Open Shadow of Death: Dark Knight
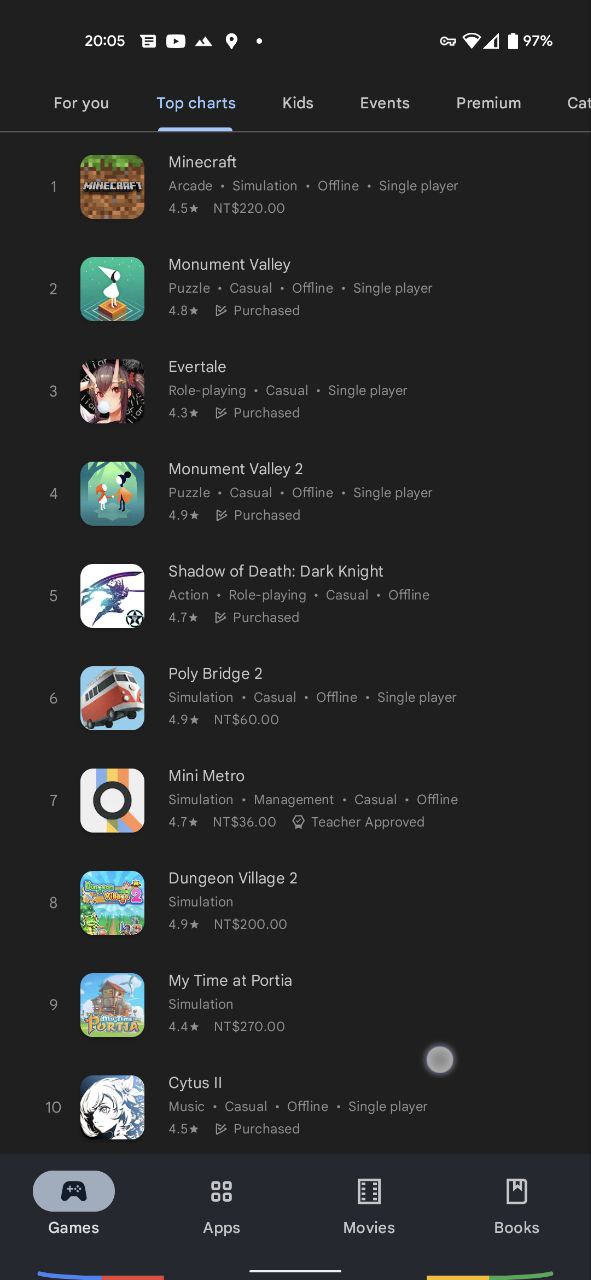Image resolution: width=591 pixels, height=1280 pixels. [x=295, y=595]
